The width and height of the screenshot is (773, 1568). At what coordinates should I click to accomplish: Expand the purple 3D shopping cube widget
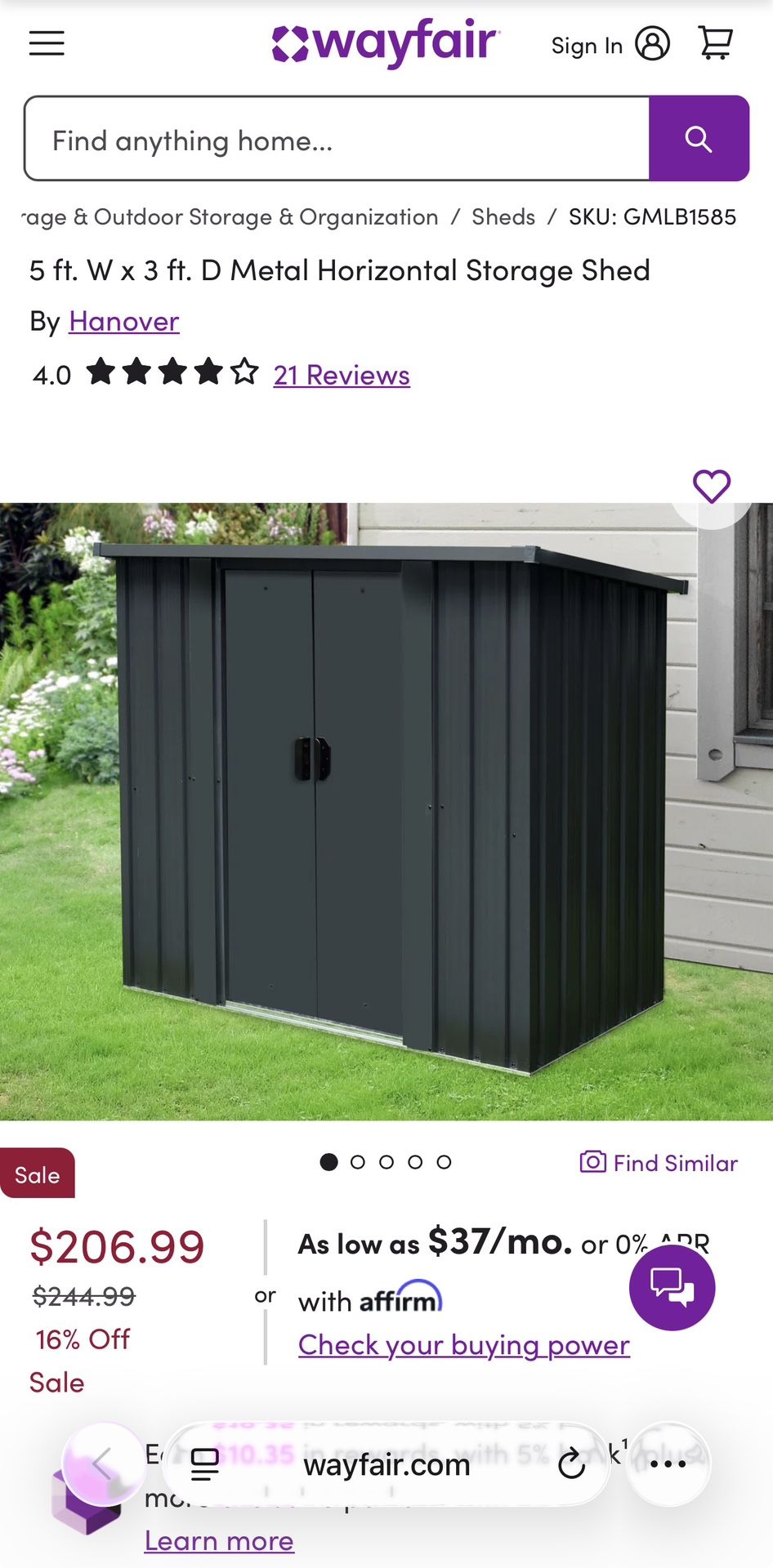pos(82,1494)
